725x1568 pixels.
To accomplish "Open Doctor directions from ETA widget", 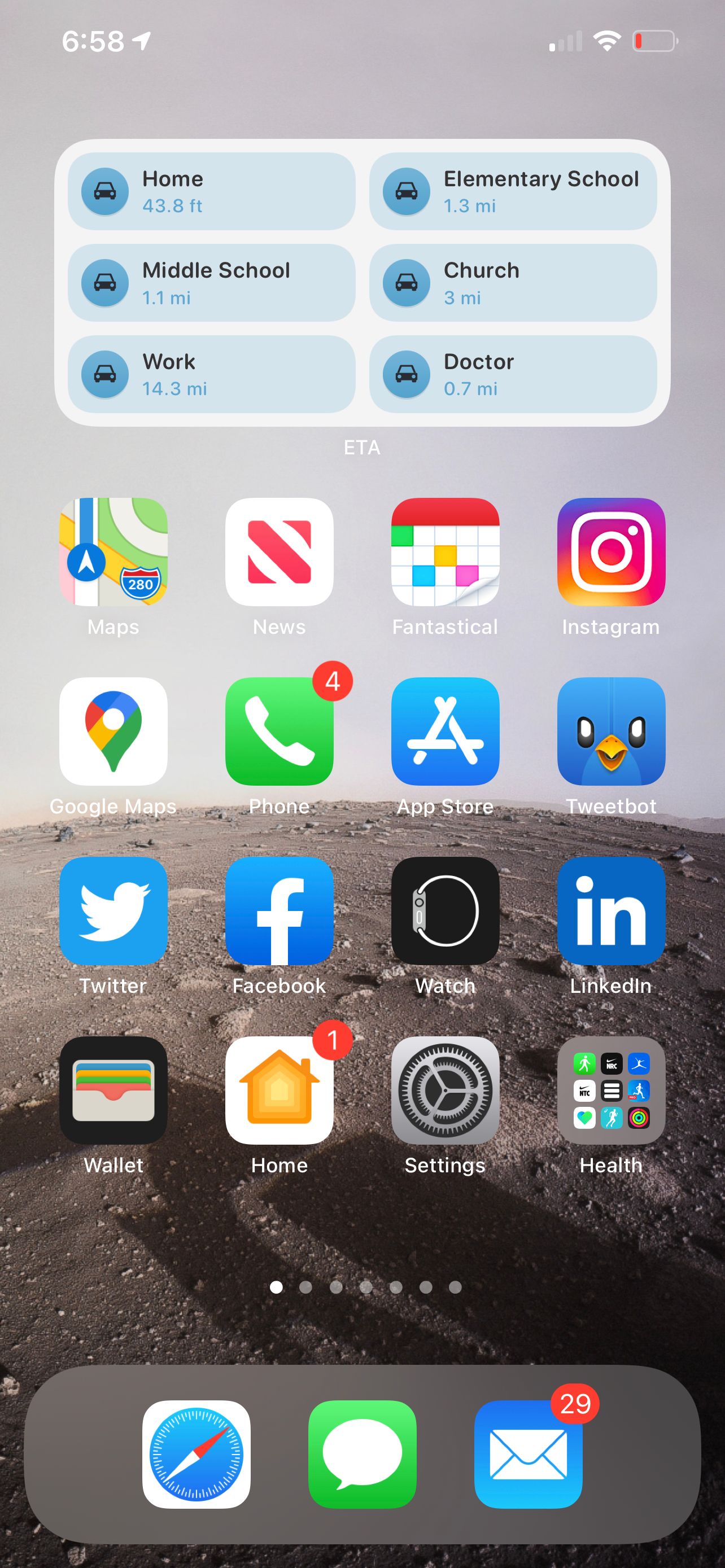I will click(513, 374).
